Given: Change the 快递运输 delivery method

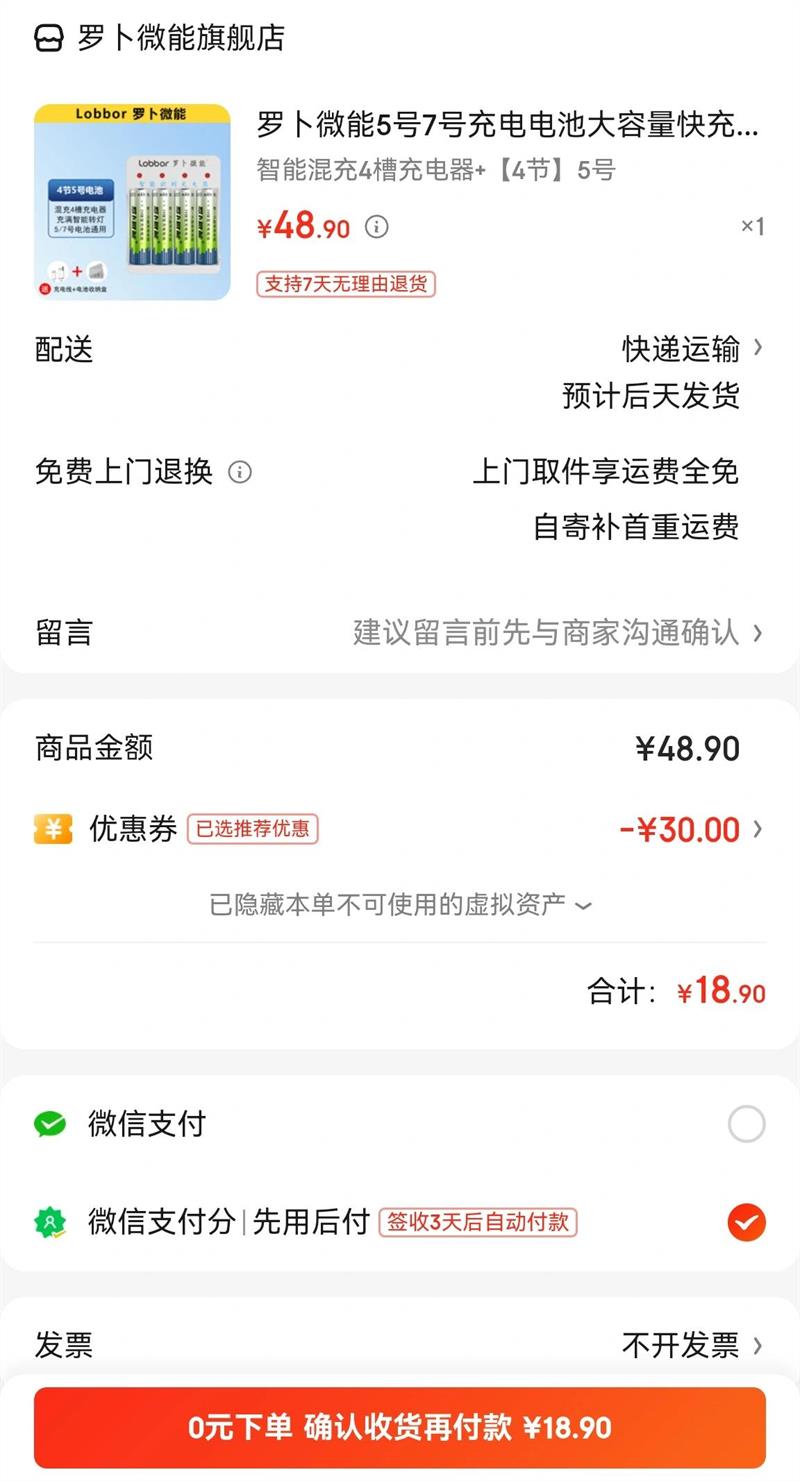Looking at the screenshot, I should pos(690,349).
